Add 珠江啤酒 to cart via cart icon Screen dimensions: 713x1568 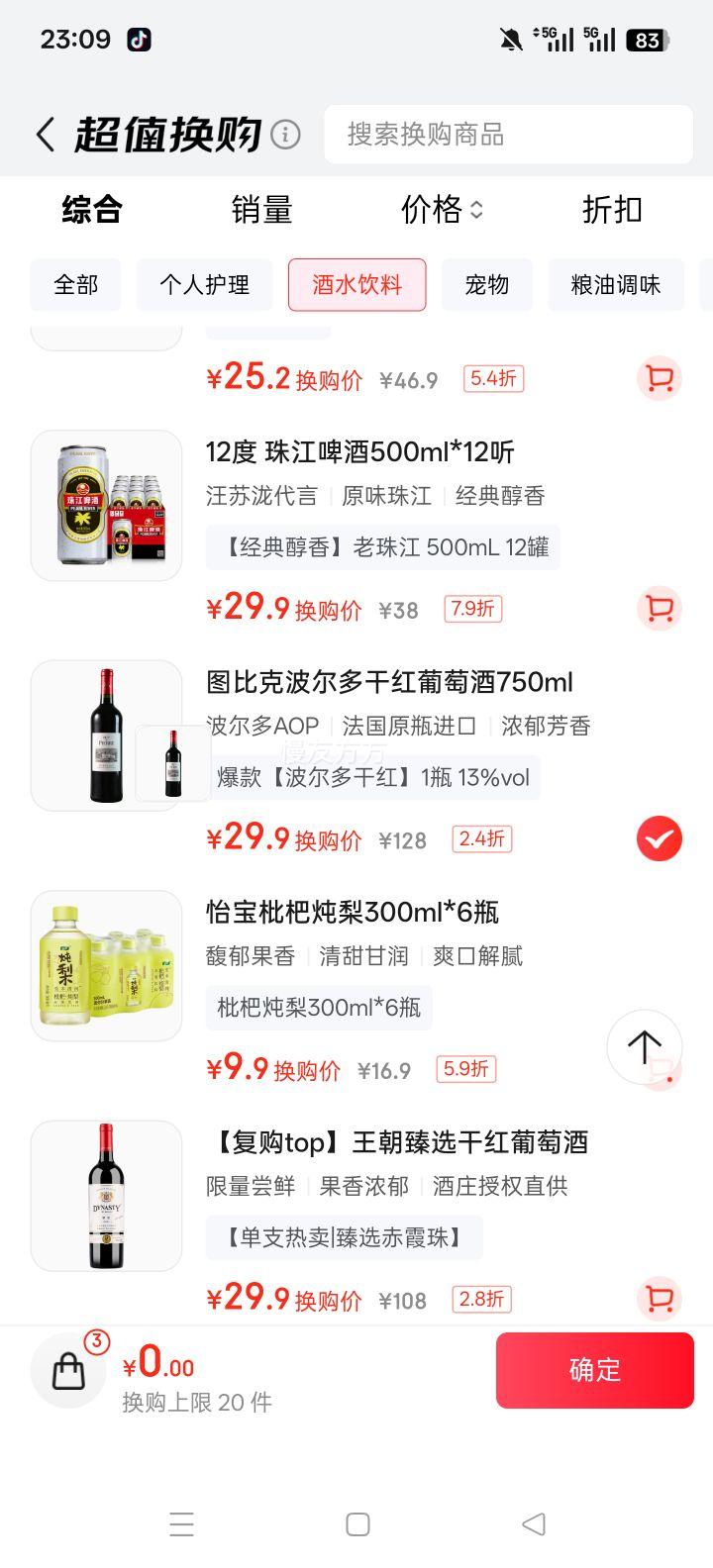659,609
